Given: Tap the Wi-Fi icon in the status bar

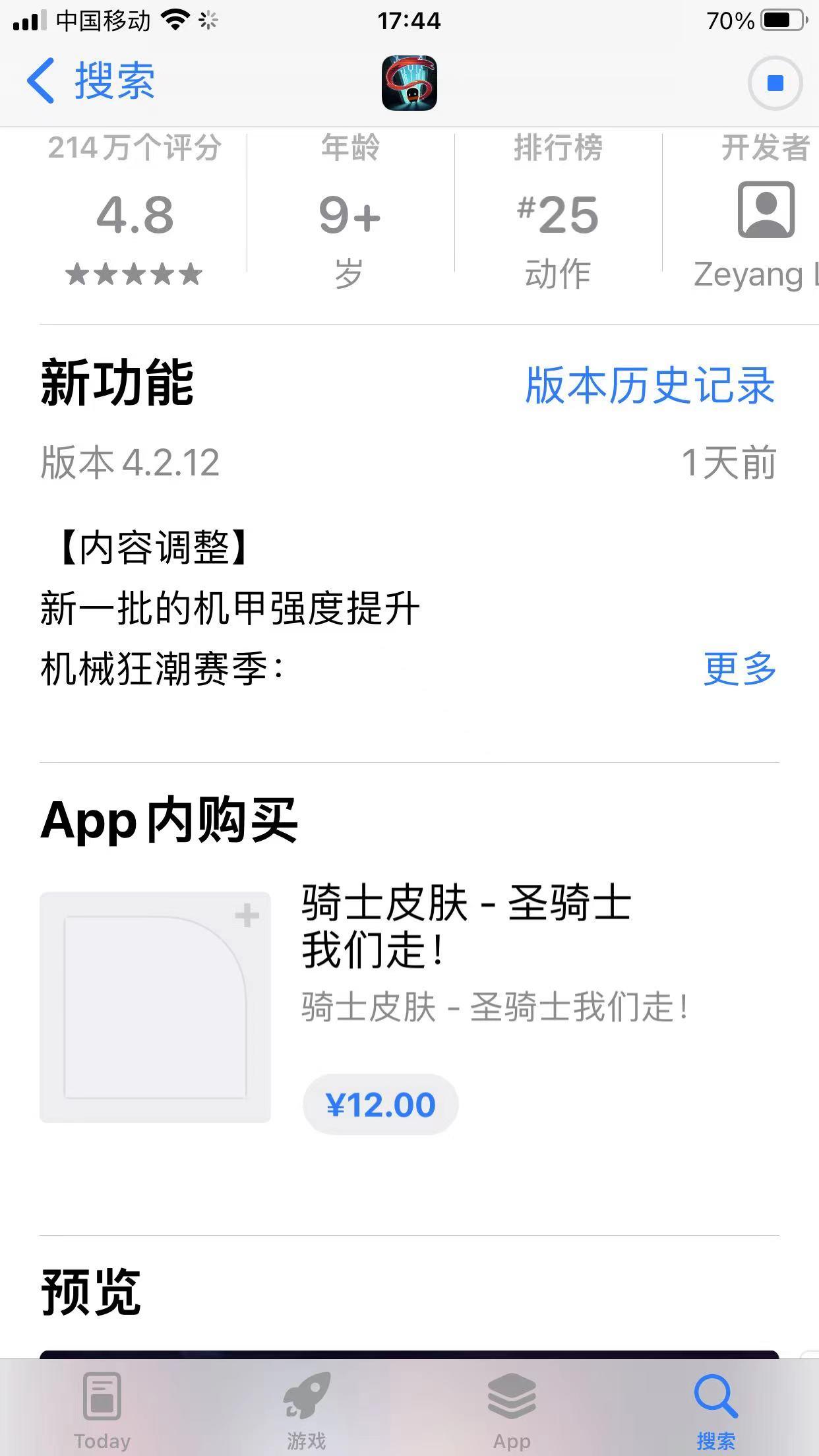Looking at the screenshot, I should coord(174,20).
